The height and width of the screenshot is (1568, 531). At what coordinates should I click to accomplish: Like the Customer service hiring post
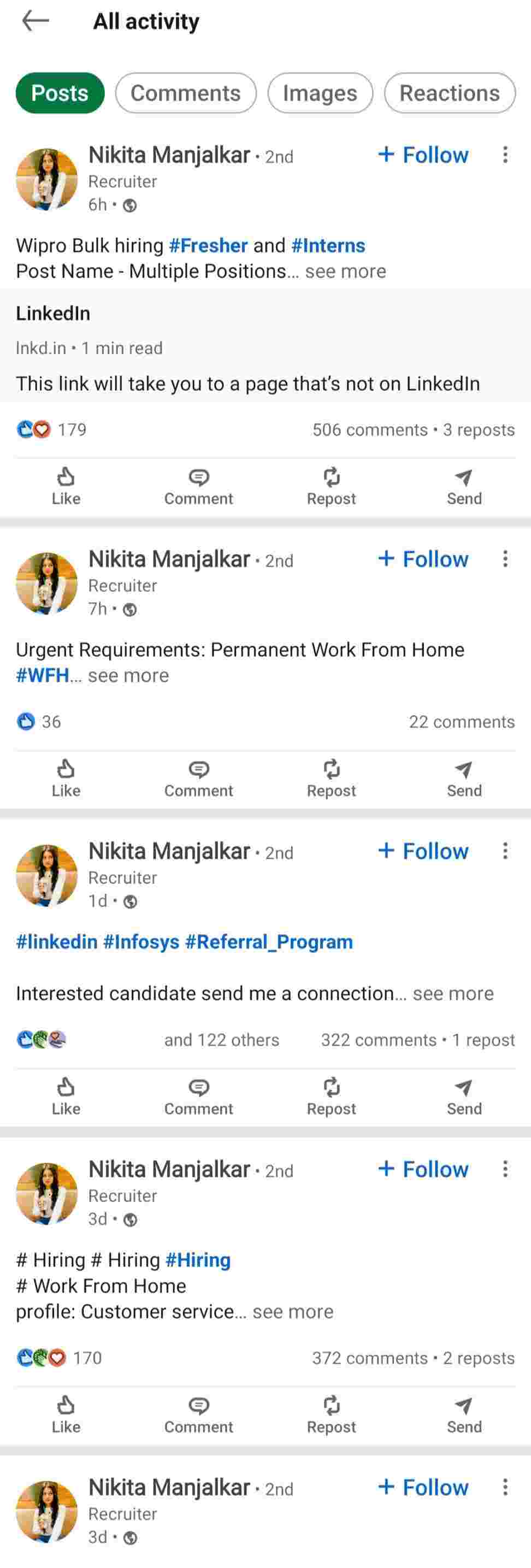66,1414
